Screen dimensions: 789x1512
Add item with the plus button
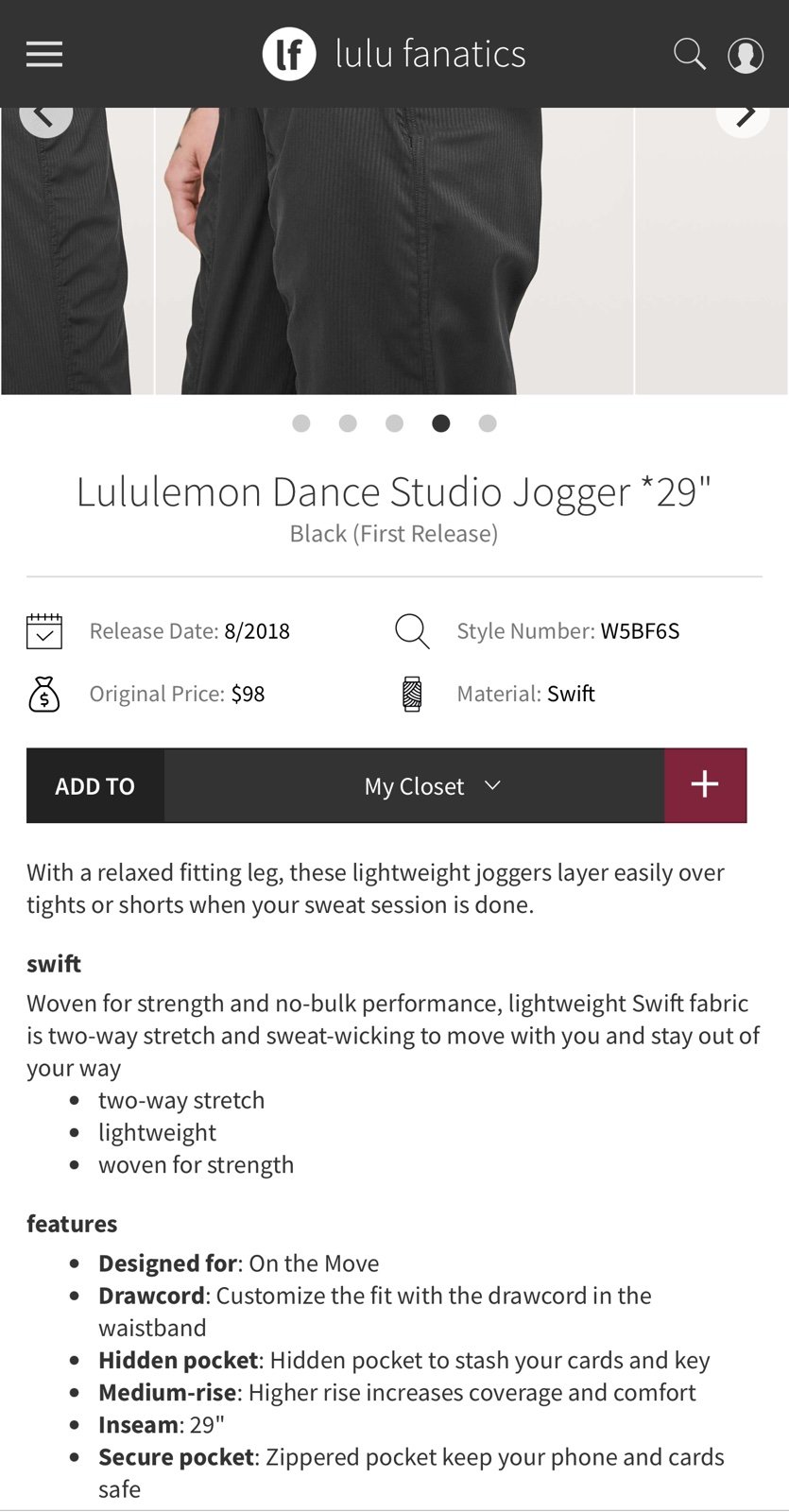pyautogui.click(x=705, y=785)
